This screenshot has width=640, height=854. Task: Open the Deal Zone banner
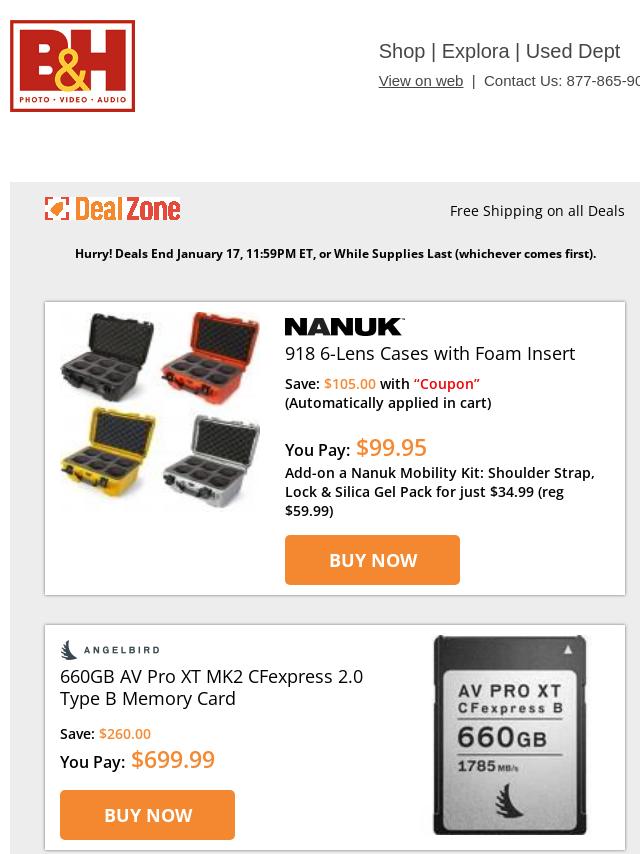113,209
